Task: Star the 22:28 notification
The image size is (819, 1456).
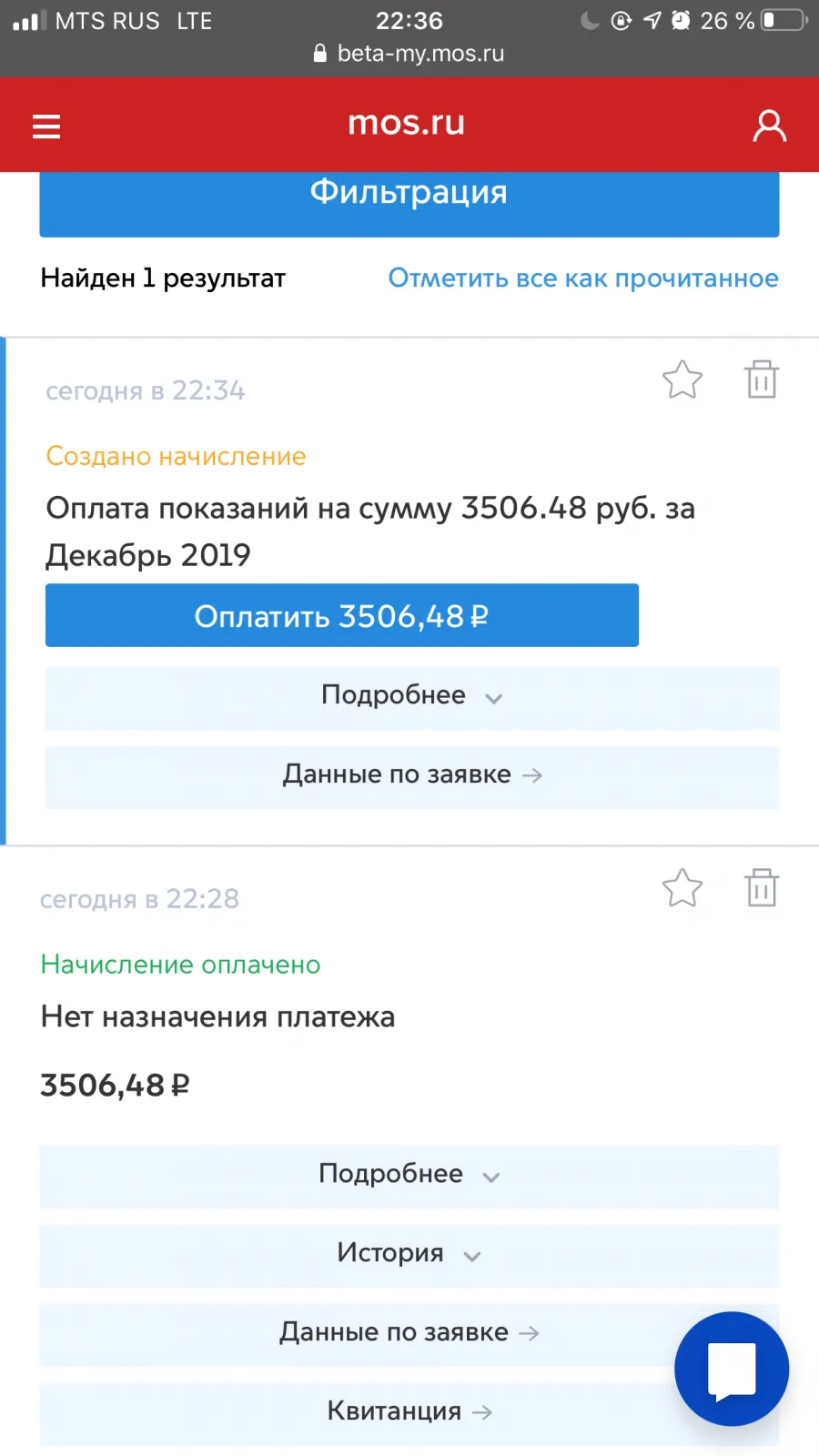Action: (x=682, y=888)
